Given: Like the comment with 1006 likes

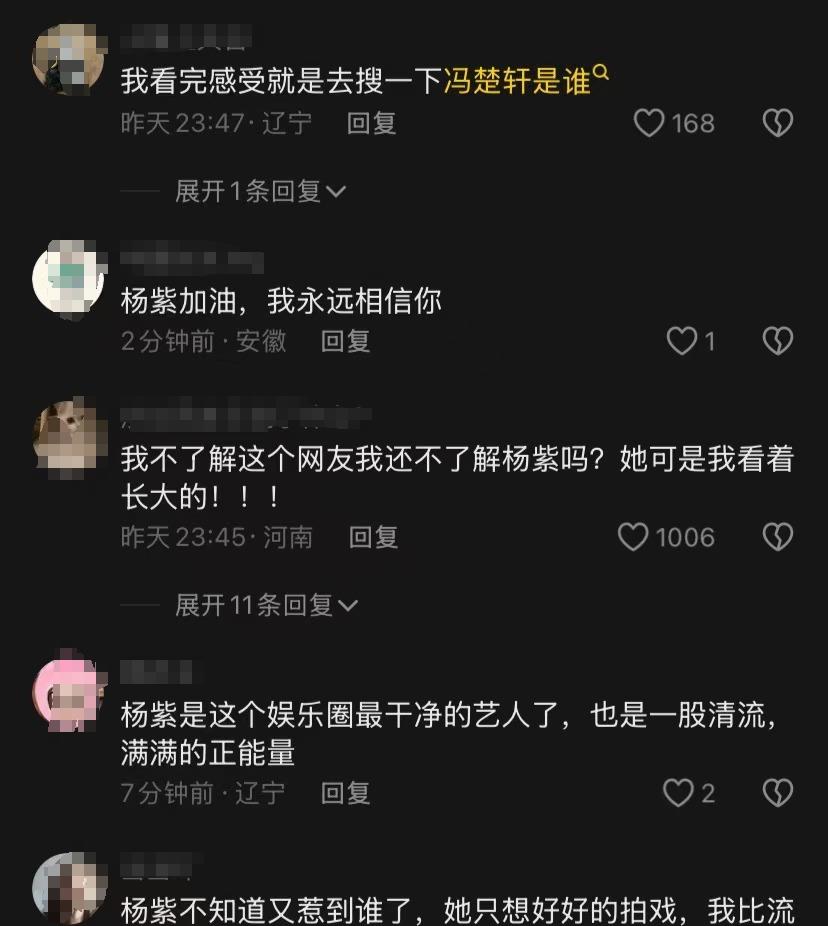Looking at the screenshot, I should click(633, 538).
